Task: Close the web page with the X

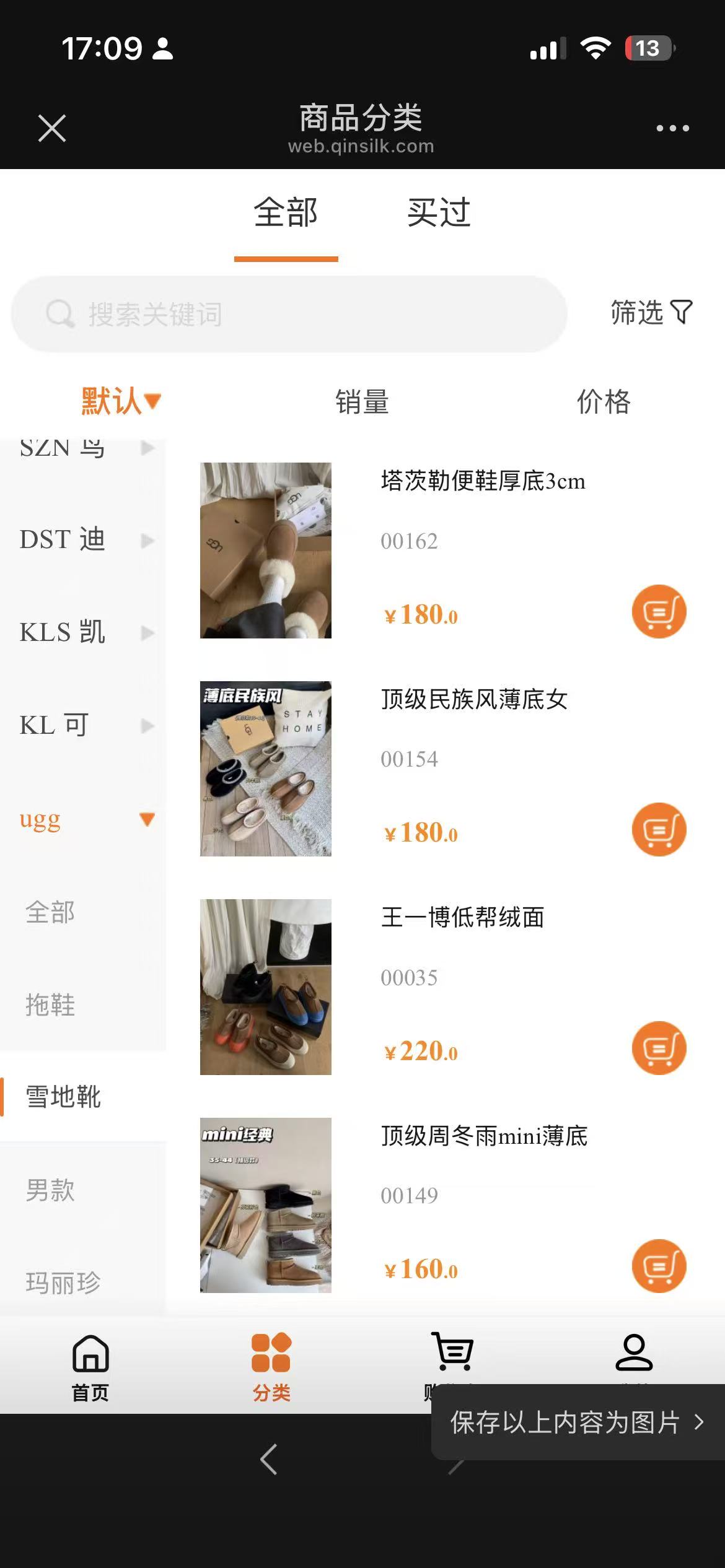Action: [52, 128]
